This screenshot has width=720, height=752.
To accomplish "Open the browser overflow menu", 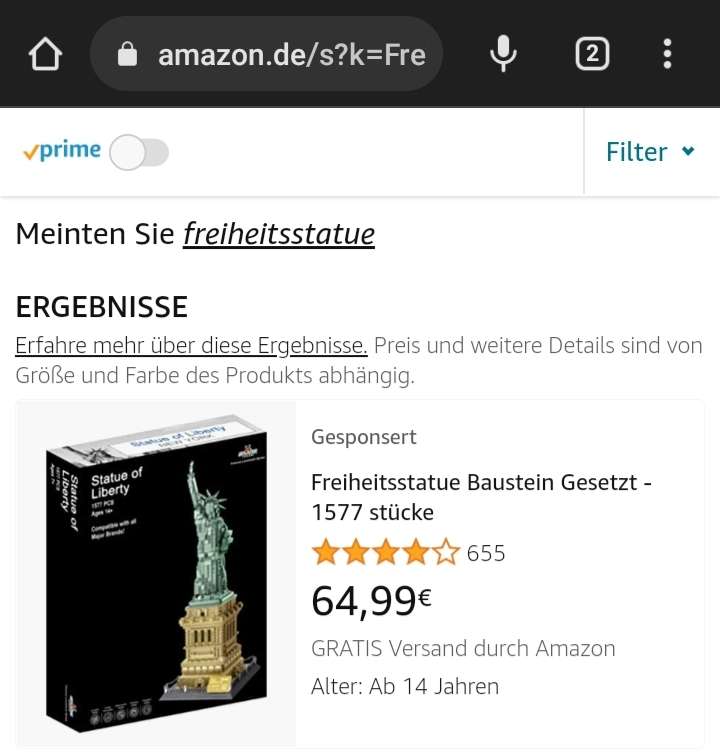I will point(668,54).
